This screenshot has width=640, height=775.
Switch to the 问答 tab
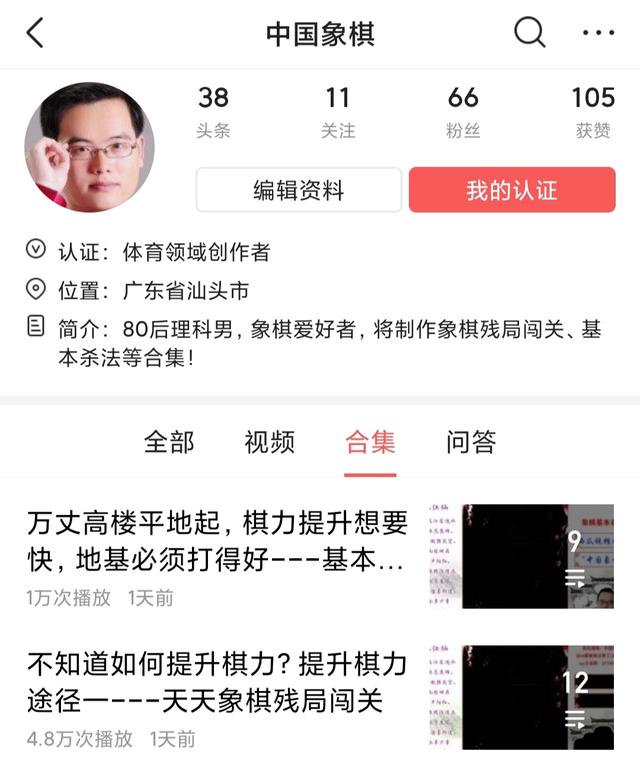point(471,442)
